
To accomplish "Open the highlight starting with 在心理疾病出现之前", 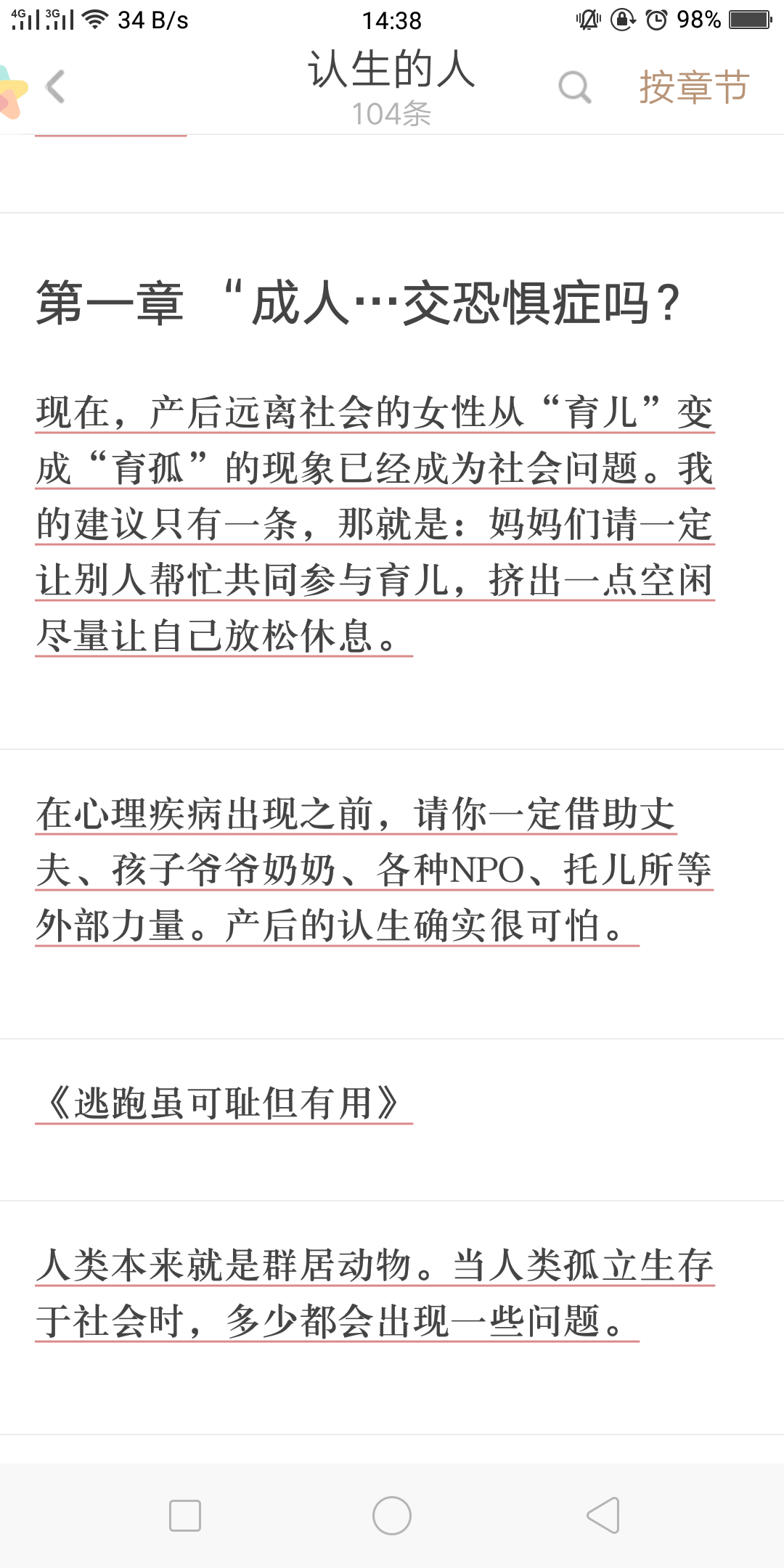I will [x=373, y=870].
